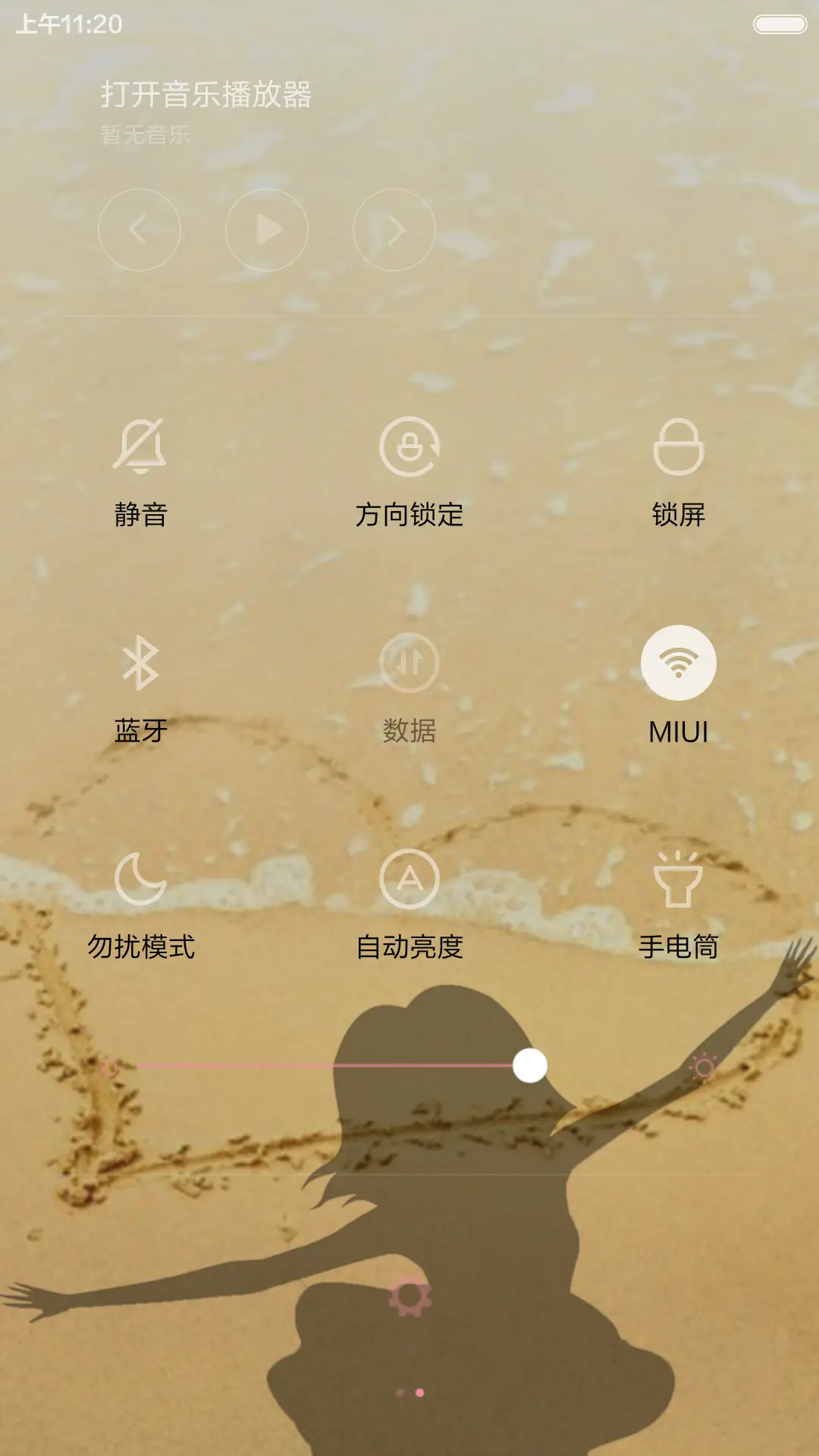The width and height of the screenshot is (819, 1456).
Task: Enable 方向锁定 rotation lock
Action: pos(409,447)
